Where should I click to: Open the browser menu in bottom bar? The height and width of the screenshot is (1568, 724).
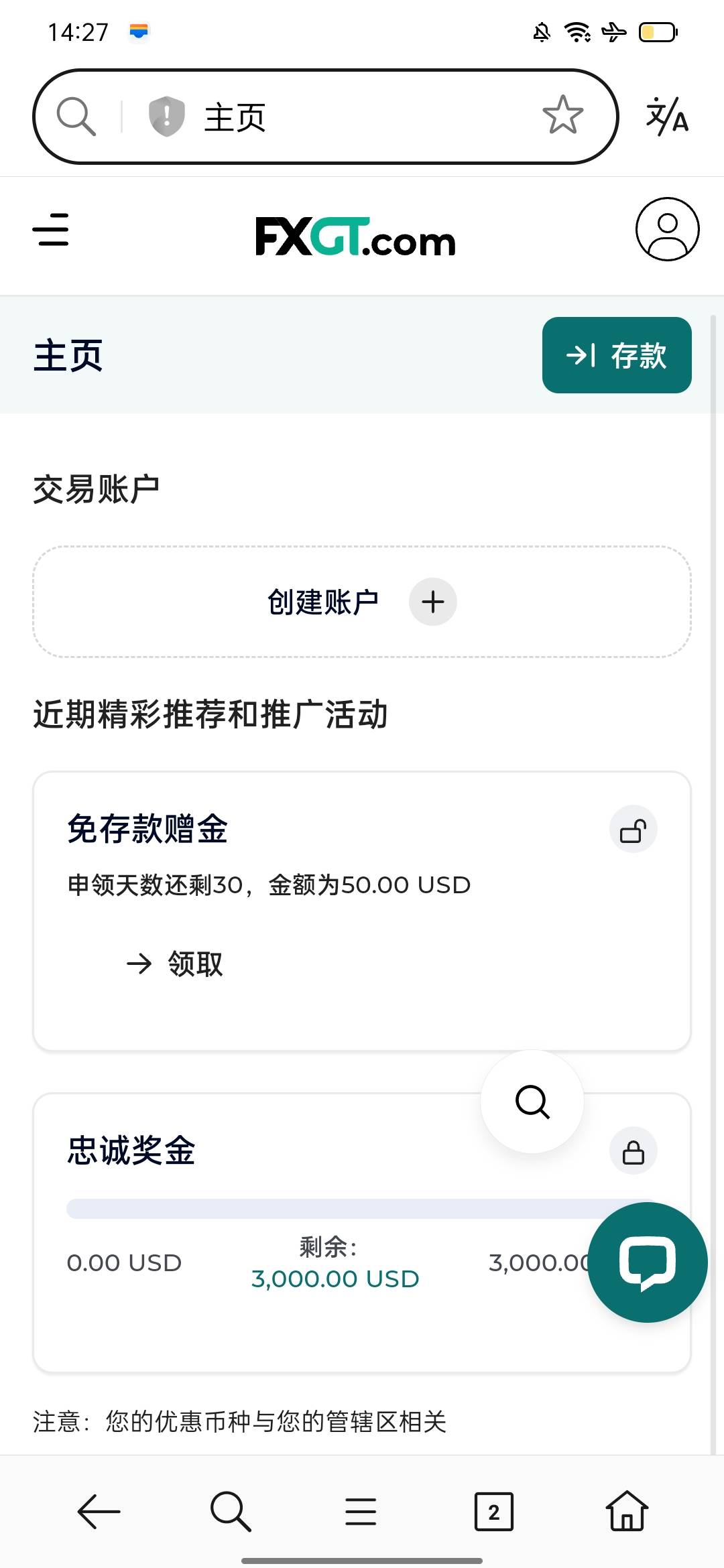(361, 1512)
